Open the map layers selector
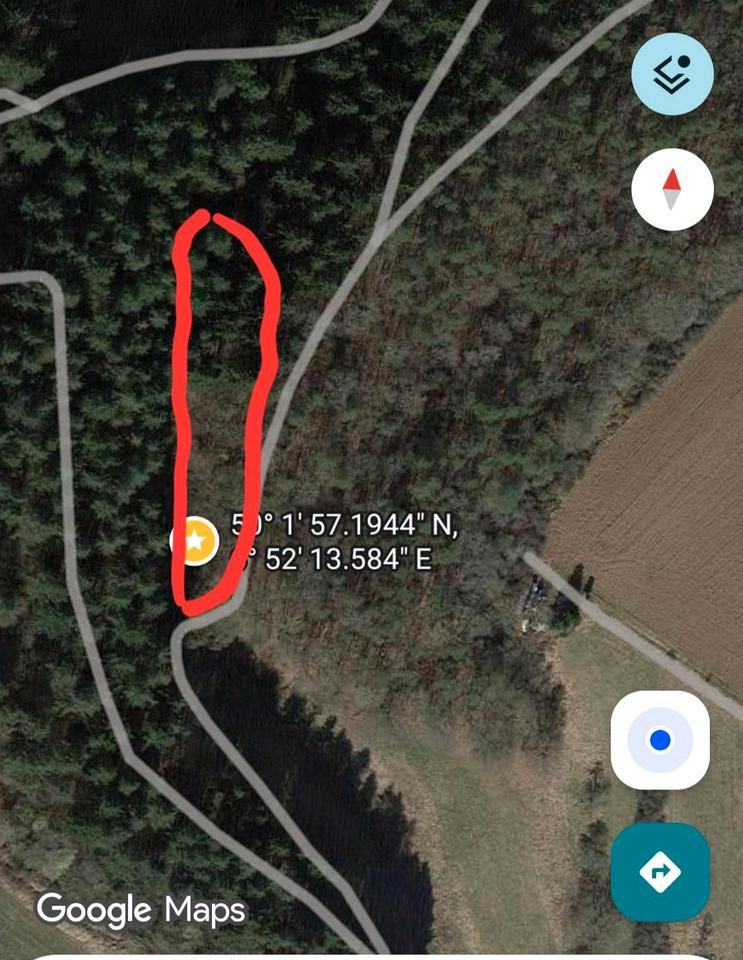Viewport: 743px width, 960px height. pos(672,75)
